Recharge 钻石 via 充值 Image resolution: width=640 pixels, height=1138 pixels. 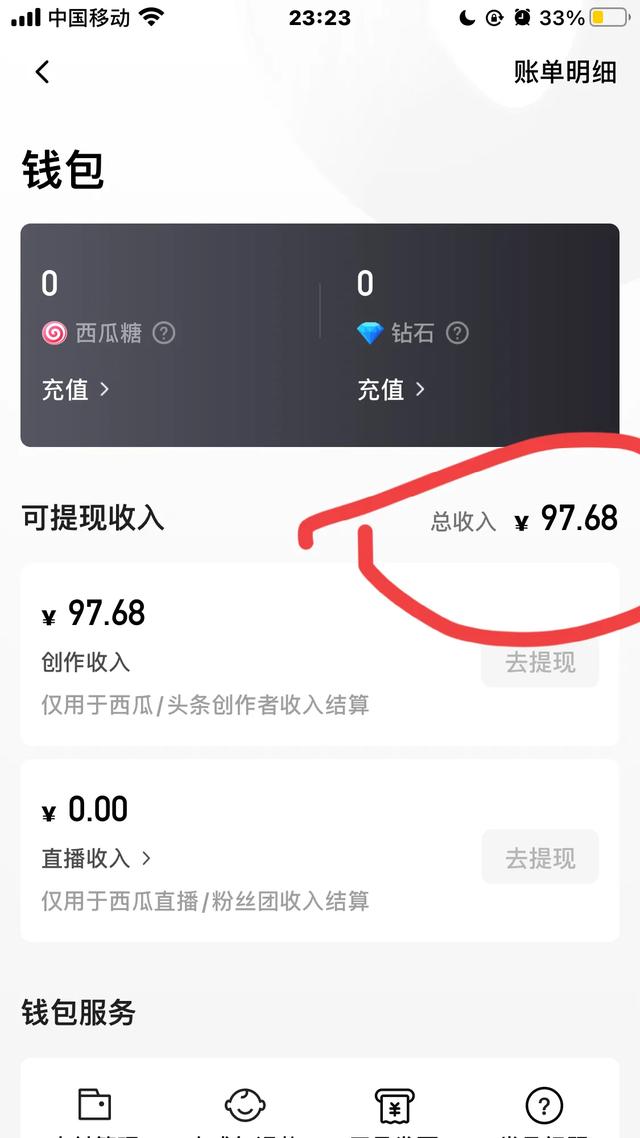click(391, 390)
